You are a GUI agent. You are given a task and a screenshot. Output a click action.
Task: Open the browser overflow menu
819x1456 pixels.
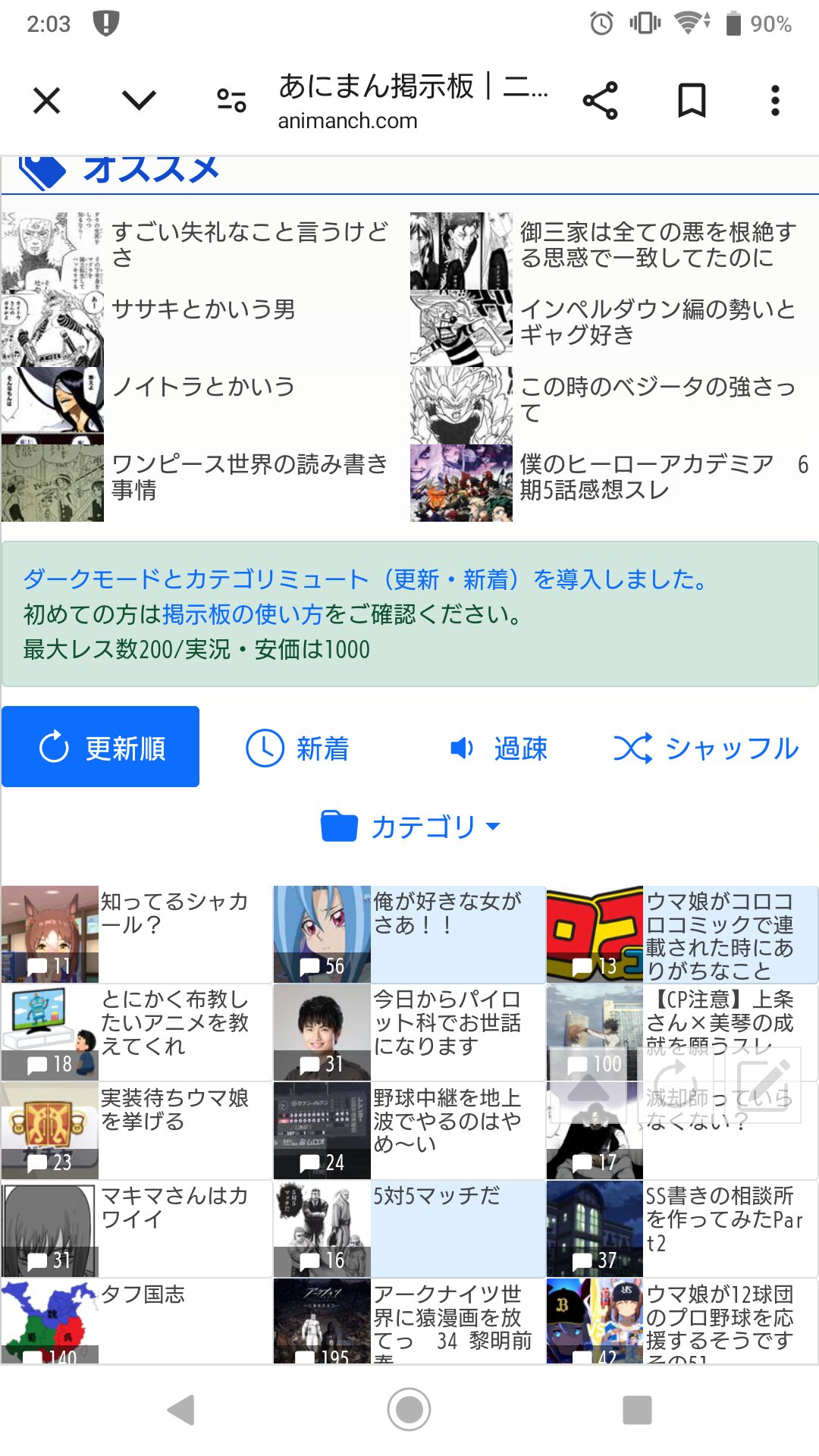point(774,101)
